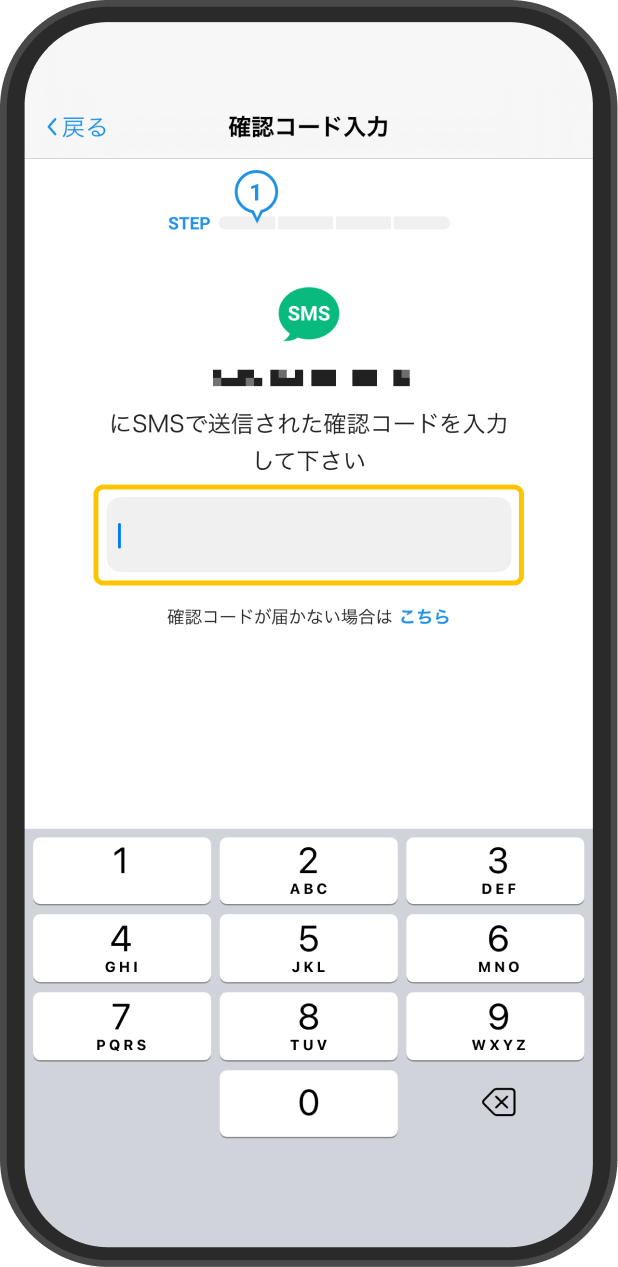The image size is (618, 1267).
Task: Focus the confirmation code input field
Action: click(x=309, y=535)
